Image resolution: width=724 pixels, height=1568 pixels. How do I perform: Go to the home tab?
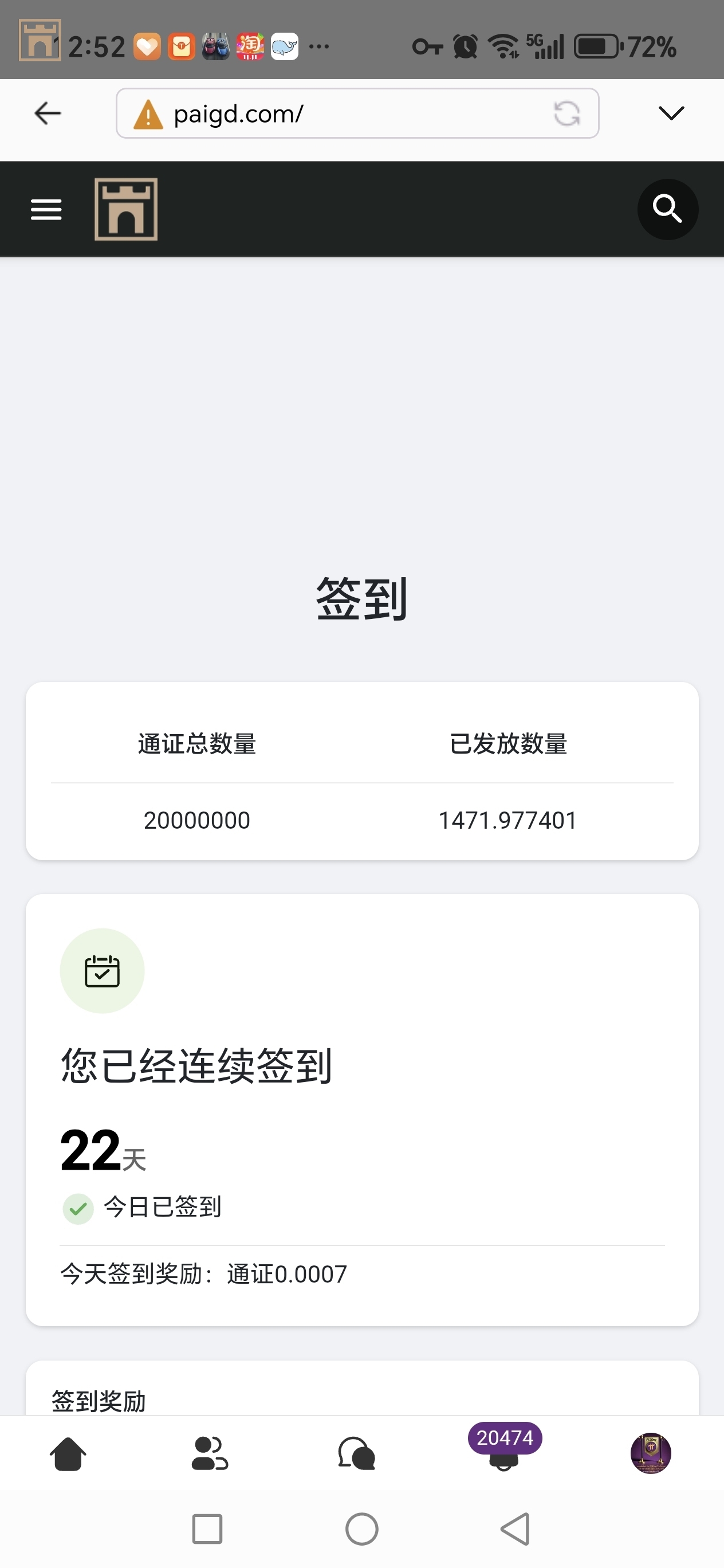coord(68,1454)
